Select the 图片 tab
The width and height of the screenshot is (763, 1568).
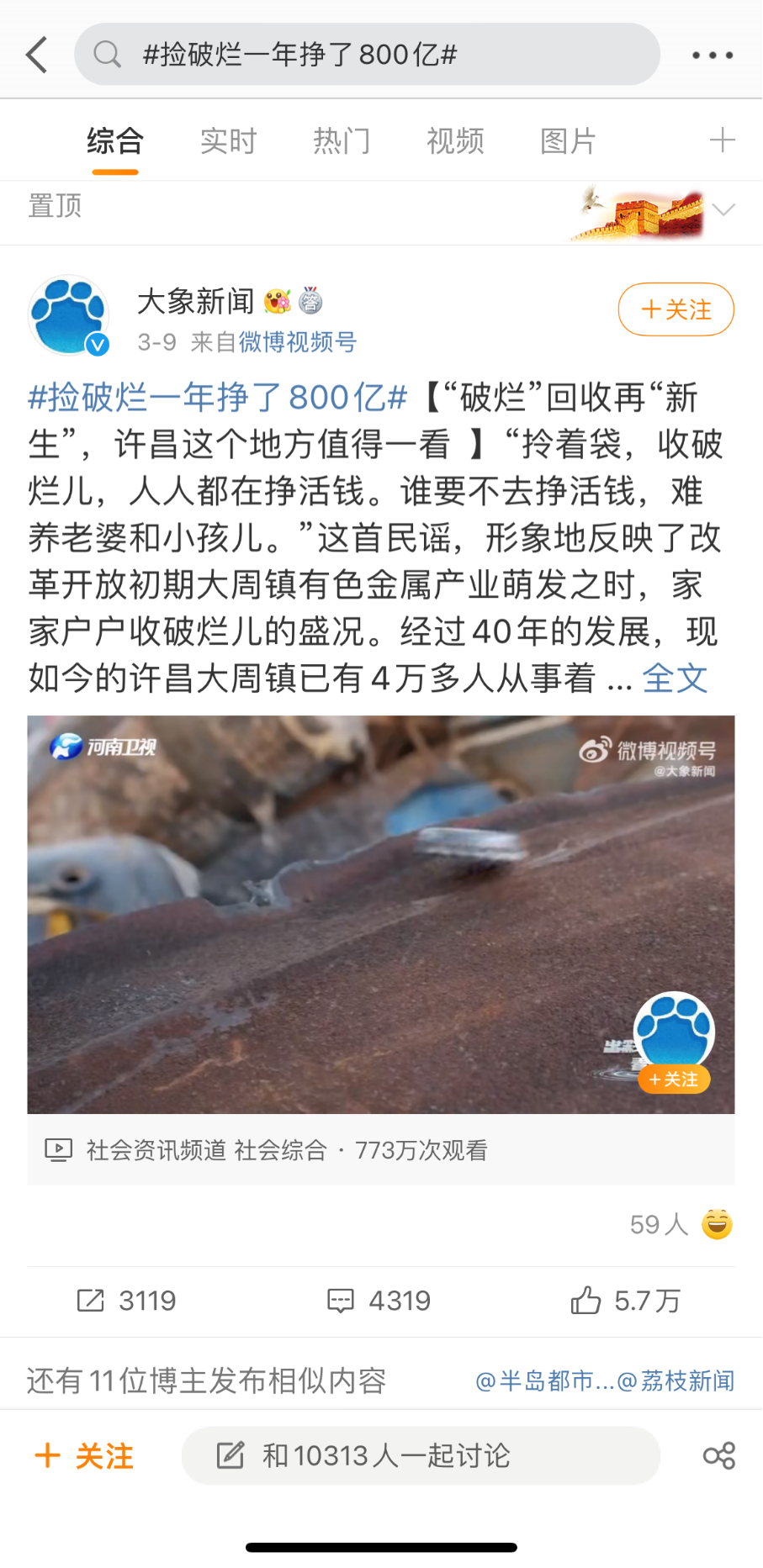(x=568, y=141)
